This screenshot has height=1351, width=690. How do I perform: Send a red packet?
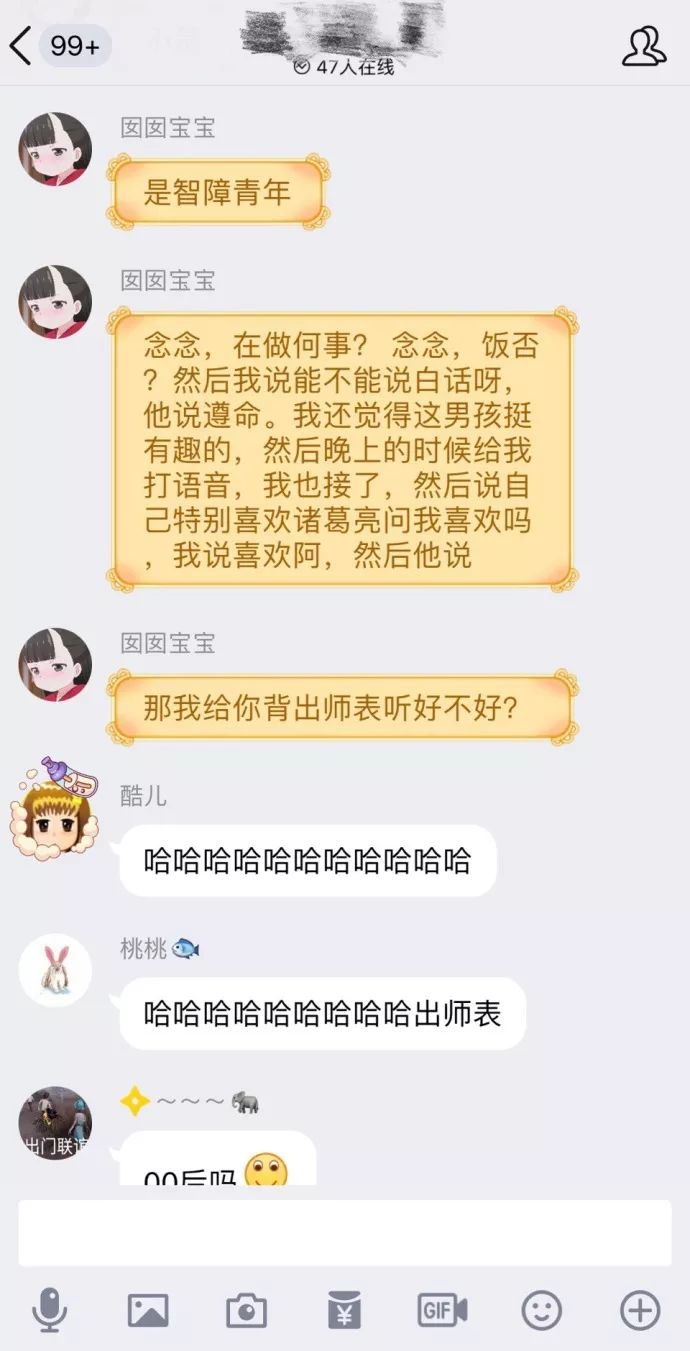(344, 1309)
